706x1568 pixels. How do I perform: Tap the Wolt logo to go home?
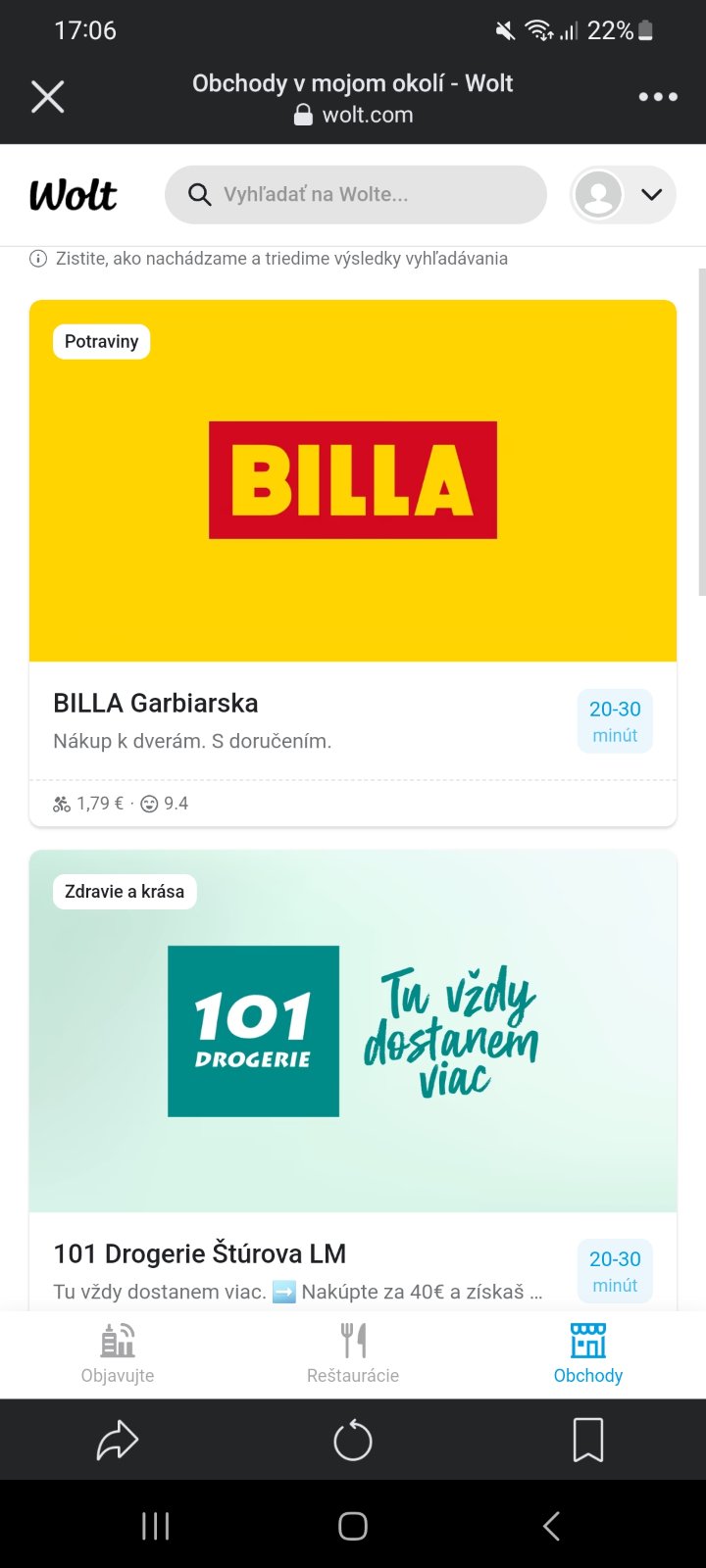[x=74, y=195]
